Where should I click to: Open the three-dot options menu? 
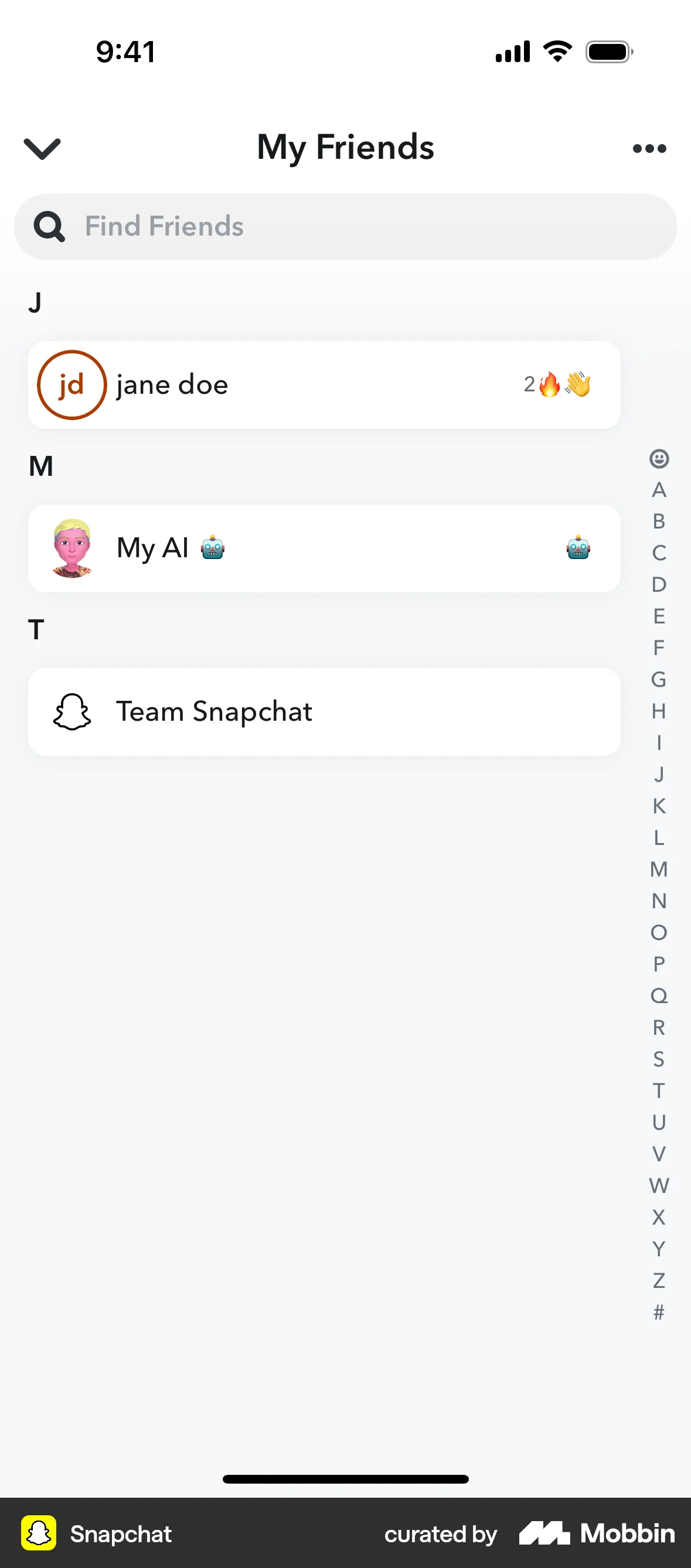(x=648, y=148)
